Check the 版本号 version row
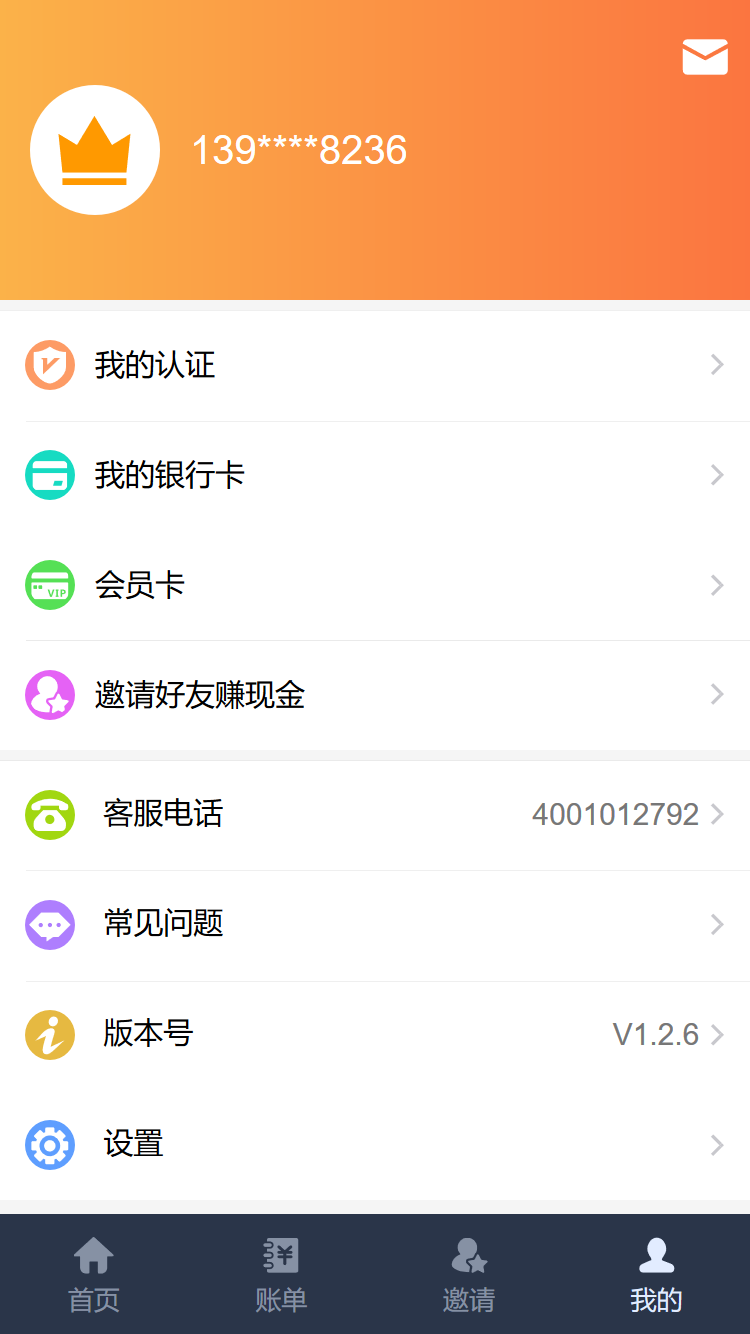Image resolution: width=750 pixels, height=1334 pixels. [x=375, y=1035]
